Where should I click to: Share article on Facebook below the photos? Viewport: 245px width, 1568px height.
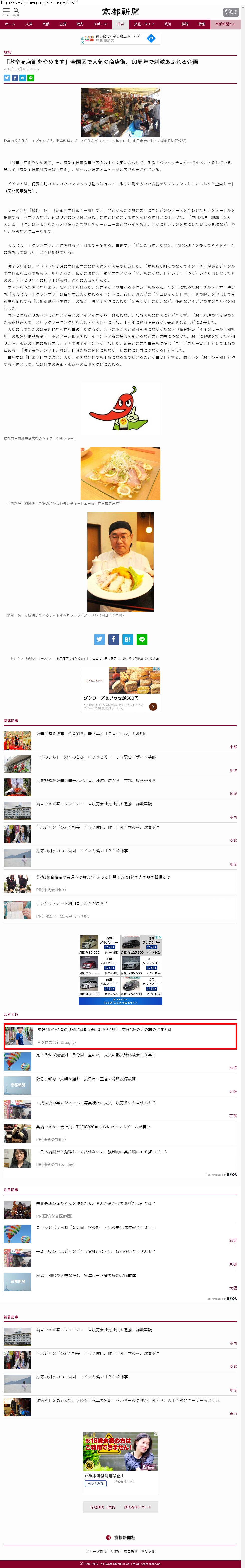click(x=114, y=639)
